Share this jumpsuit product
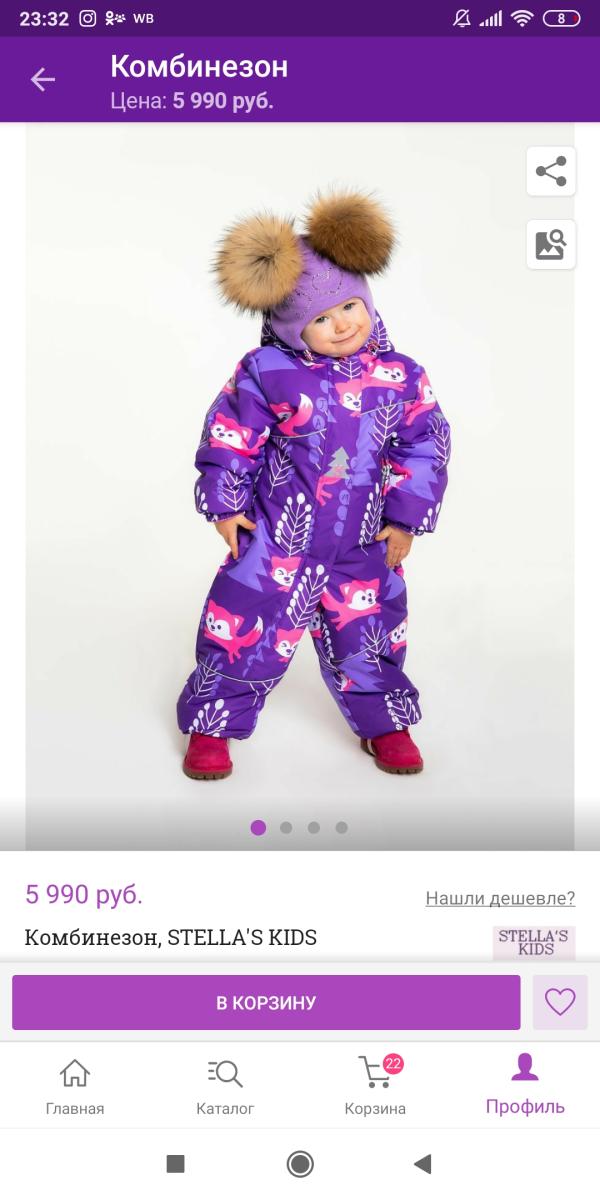The image size is (600, 1199). pos(551,171)
